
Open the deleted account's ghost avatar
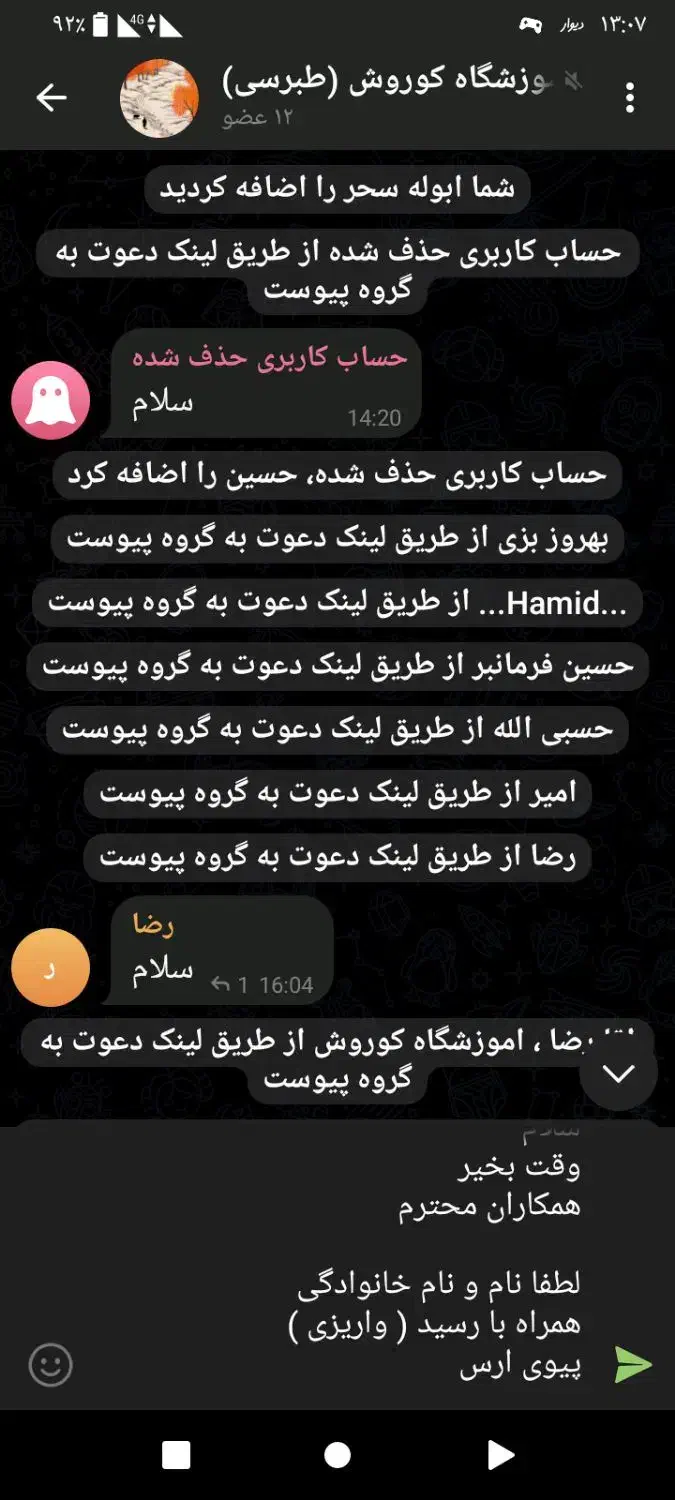pos(50,400)
